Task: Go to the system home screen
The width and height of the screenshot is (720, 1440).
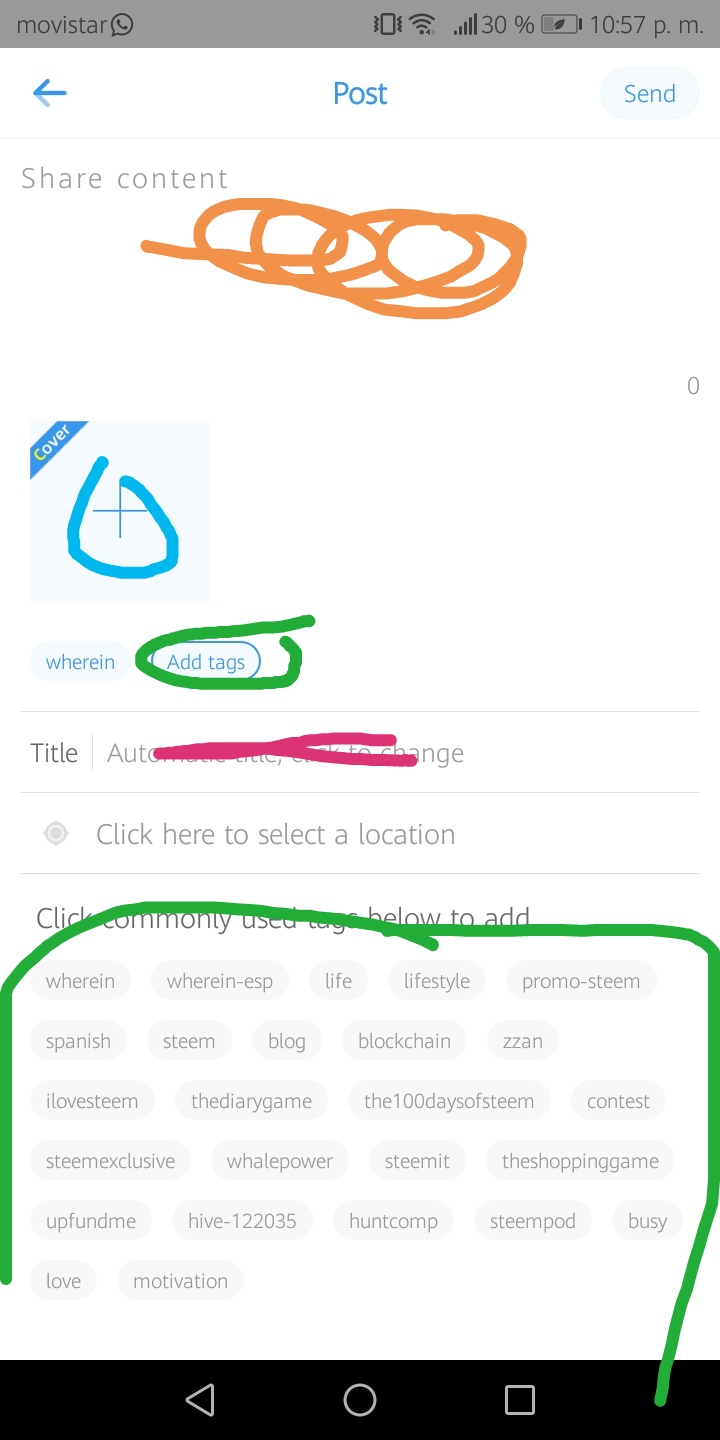Action: pos(360,1399)
